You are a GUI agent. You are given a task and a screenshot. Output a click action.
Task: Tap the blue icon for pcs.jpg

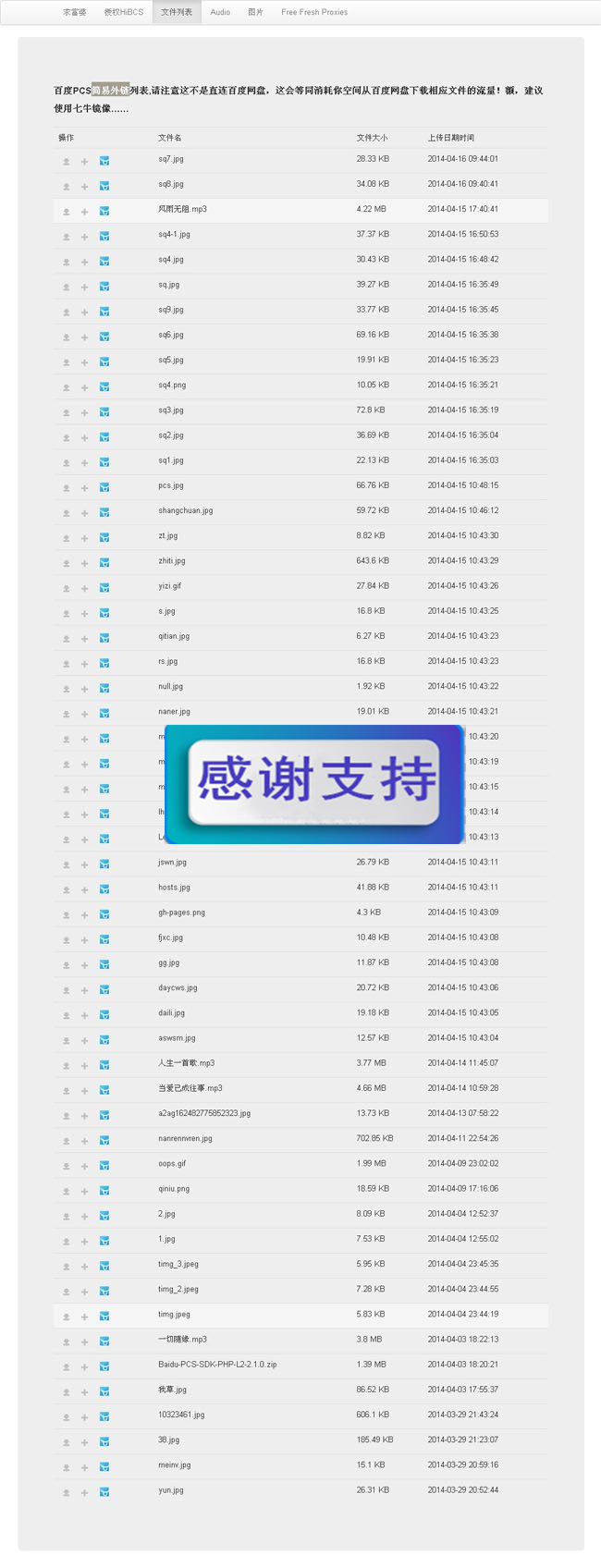coord(104,487)
